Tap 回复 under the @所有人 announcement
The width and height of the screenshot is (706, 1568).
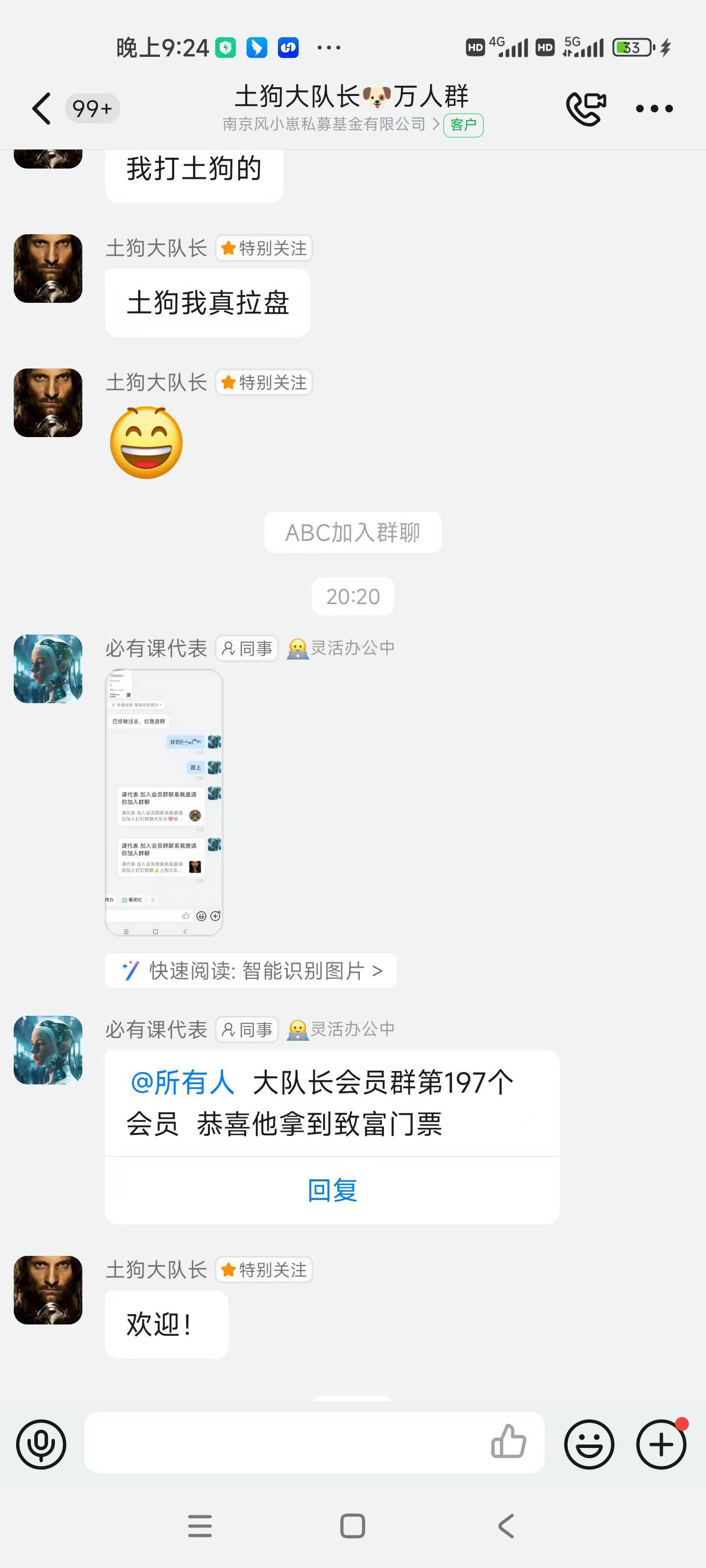[332, 1189]
